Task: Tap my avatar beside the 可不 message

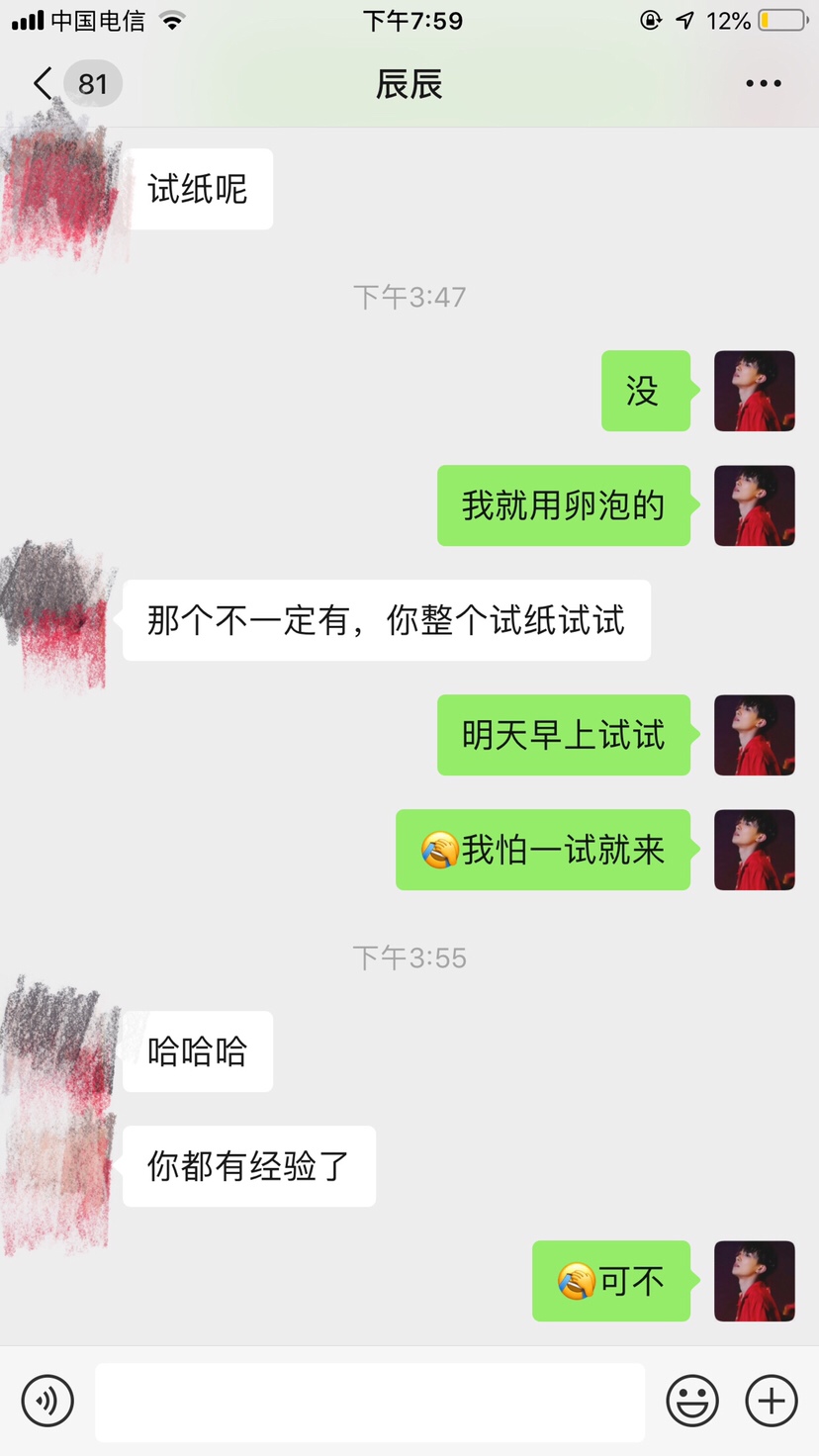Action: pos(755,1281)
